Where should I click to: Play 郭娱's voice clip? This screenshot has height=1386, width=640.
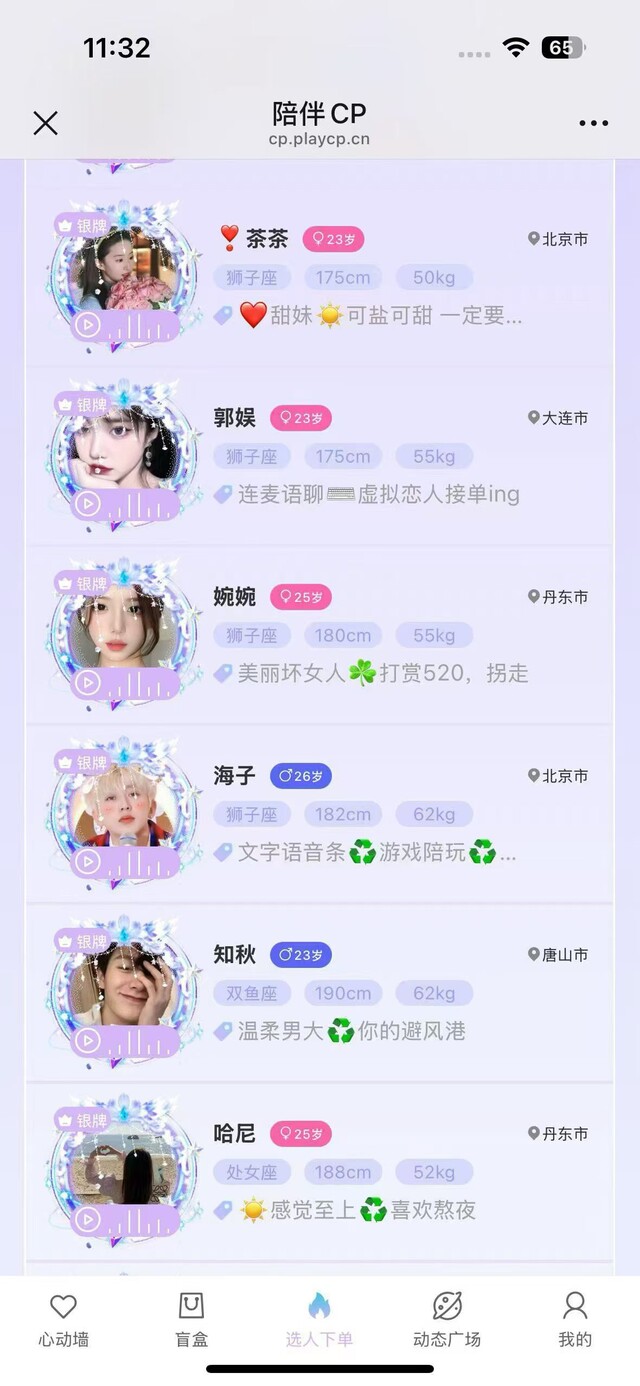pos(88,504)
